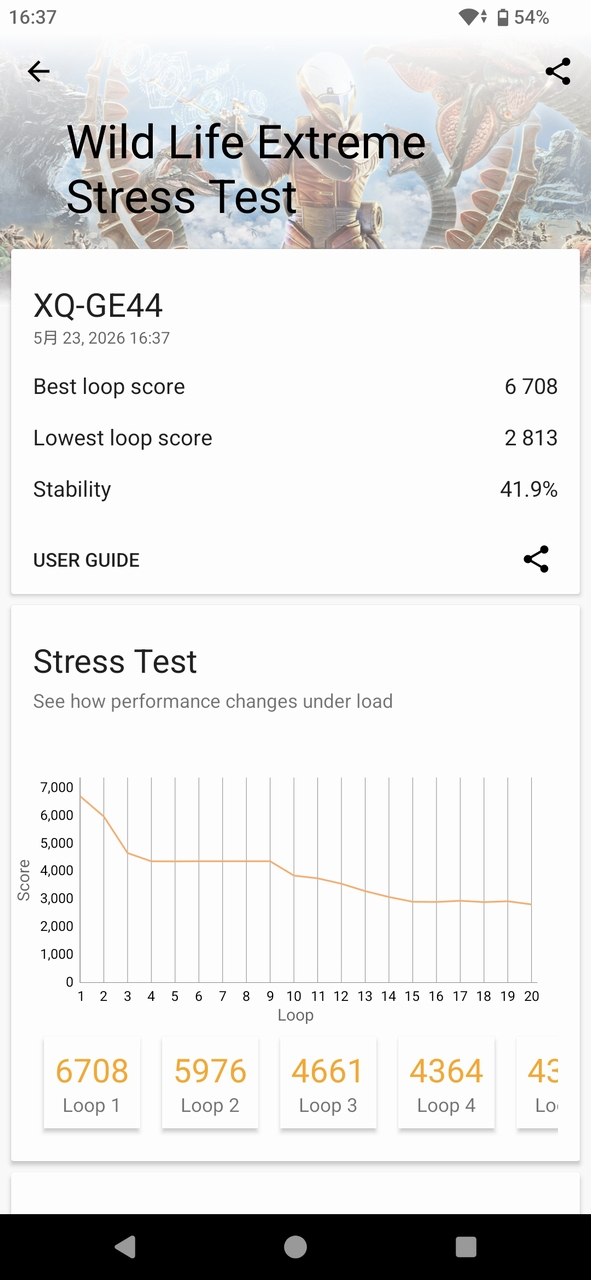The width and height of the screenshot is (591, 1280).
Task: Select the Loop 1 score card
Action: pos(92,1084)
